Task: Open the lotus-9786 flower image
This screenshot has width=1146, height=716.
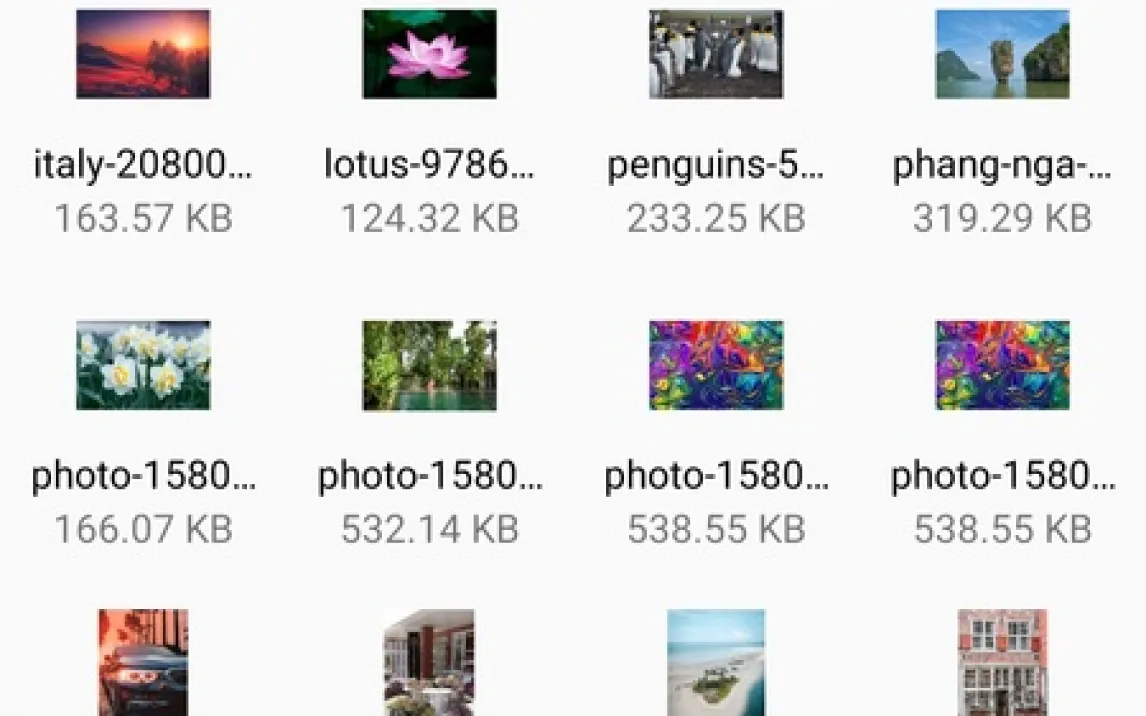Action: tap(429, 54)
